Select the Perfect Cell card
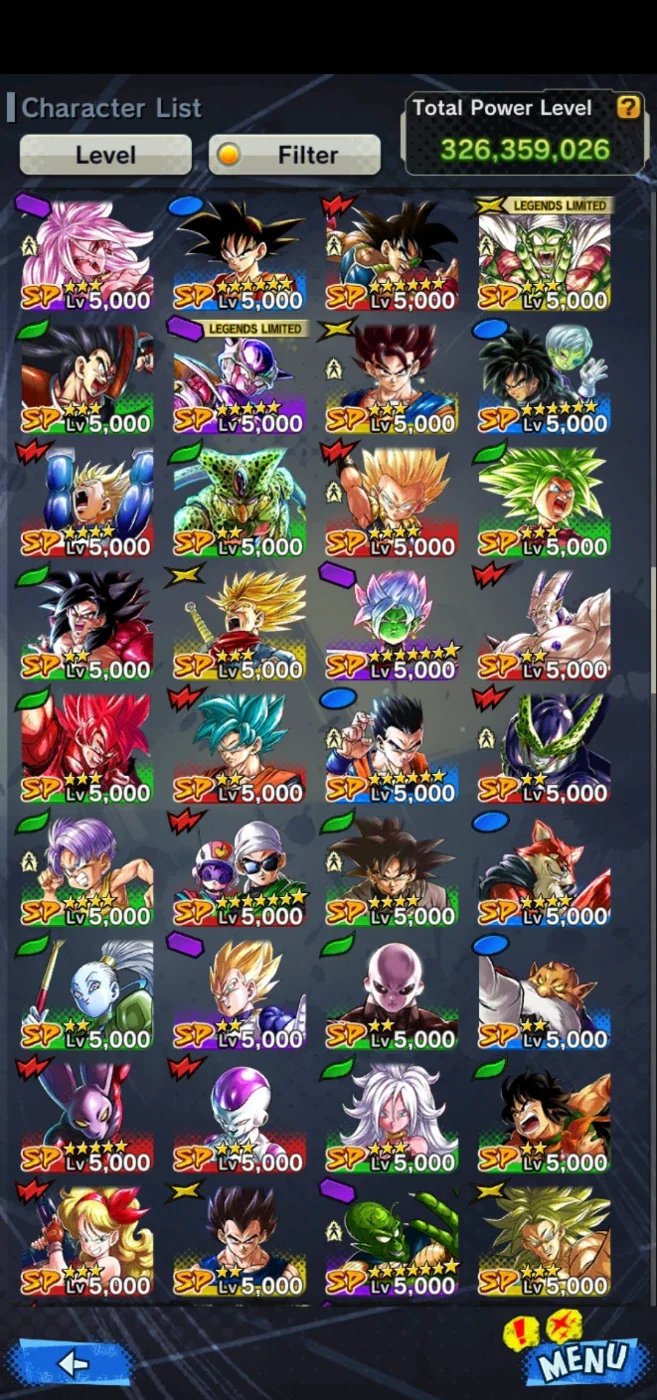The width and height of the screenshot is (657, 1400). point(543,747)
